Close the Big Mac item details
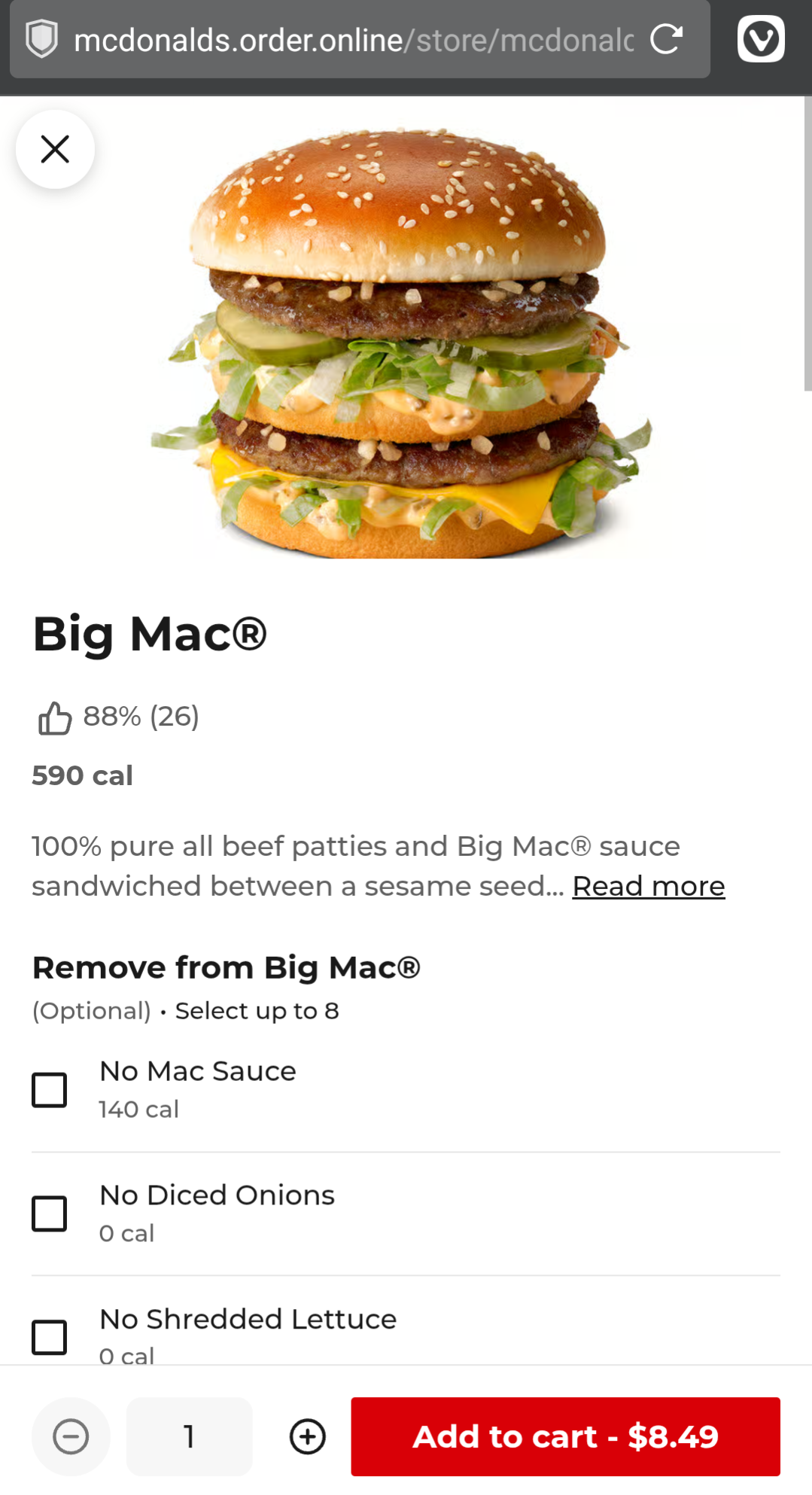Screen dimensions: 812x1495 [55, 149]
